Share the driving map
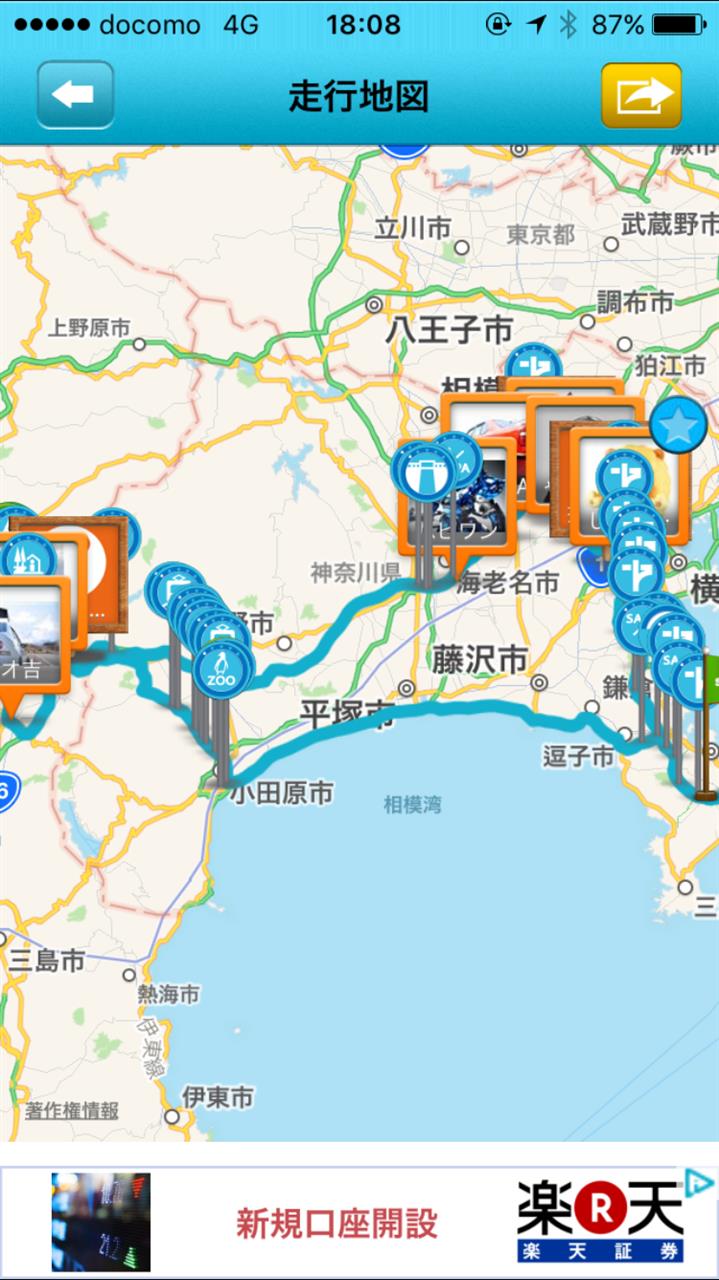 coord(641,95)
